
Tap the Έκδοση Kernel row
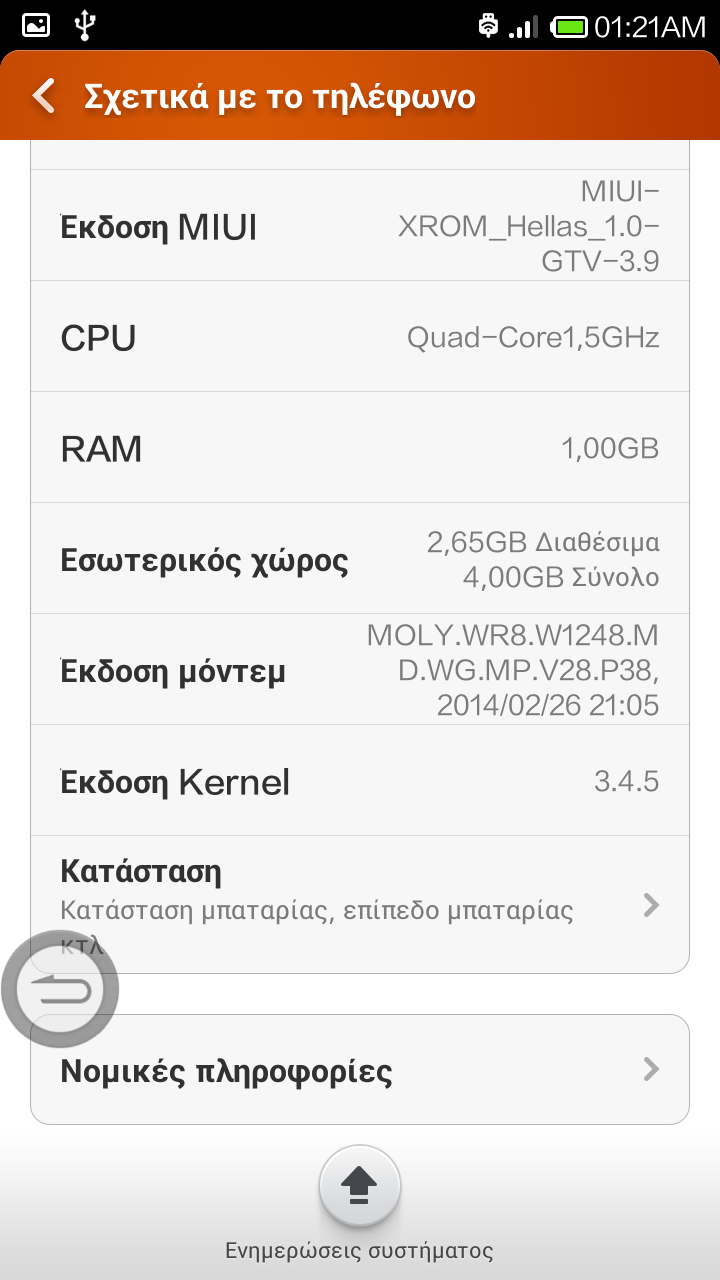(x=360, y=781)
